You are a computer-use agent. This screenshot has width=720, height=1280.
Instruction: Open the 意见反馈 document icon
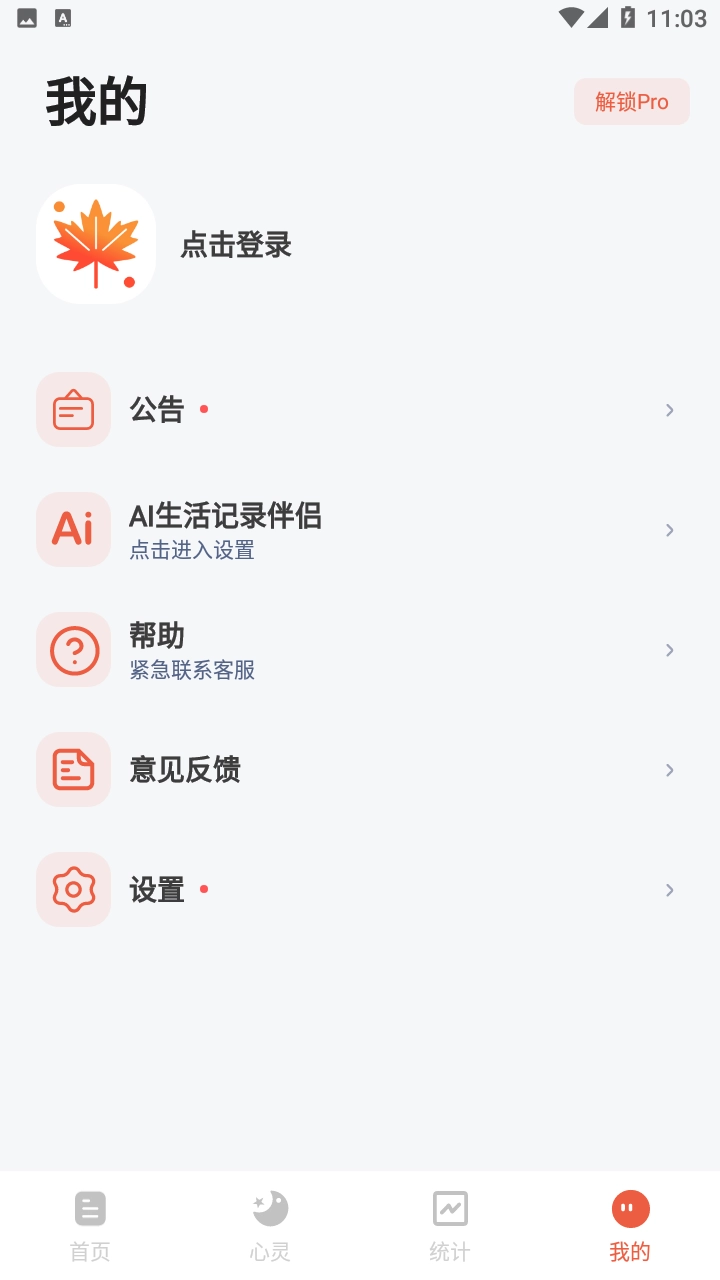73,770
